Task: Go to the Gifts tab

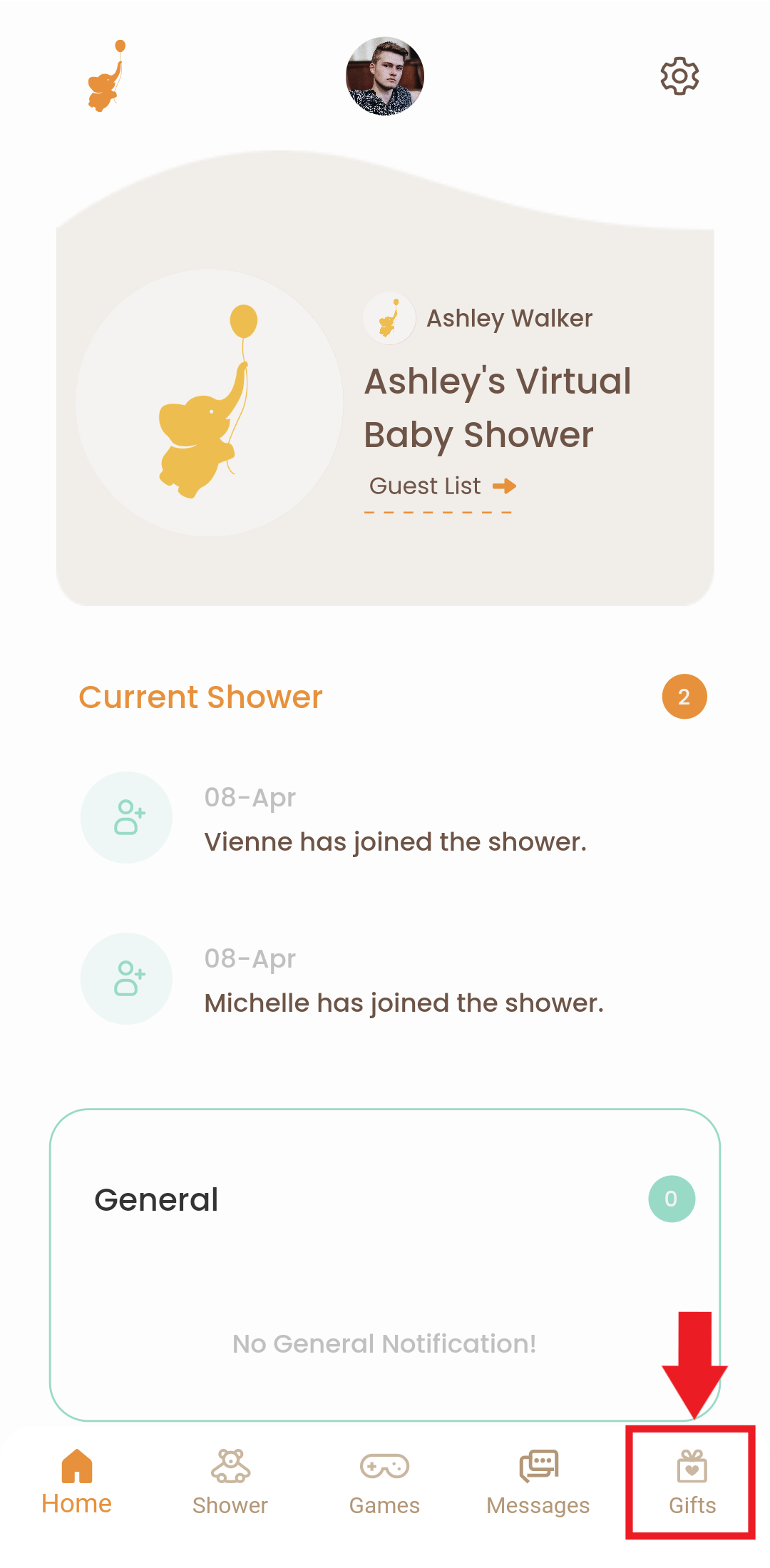Action: tap(692, 1482)
